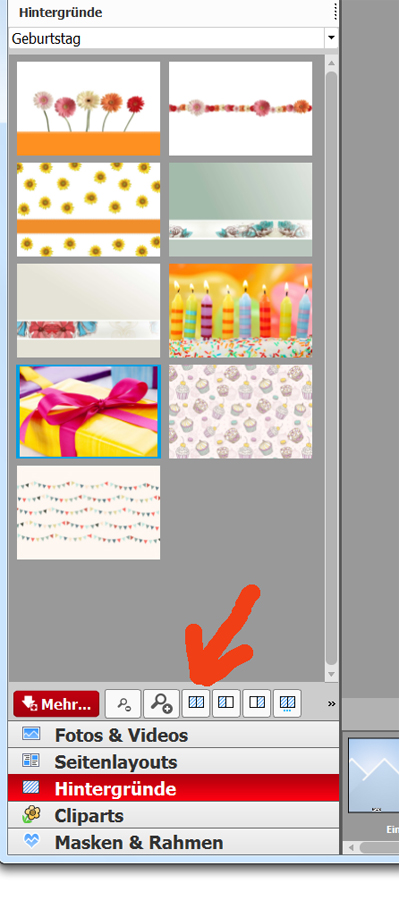Select the birthday candles background
Screen dimensions: 399x900
241,311
